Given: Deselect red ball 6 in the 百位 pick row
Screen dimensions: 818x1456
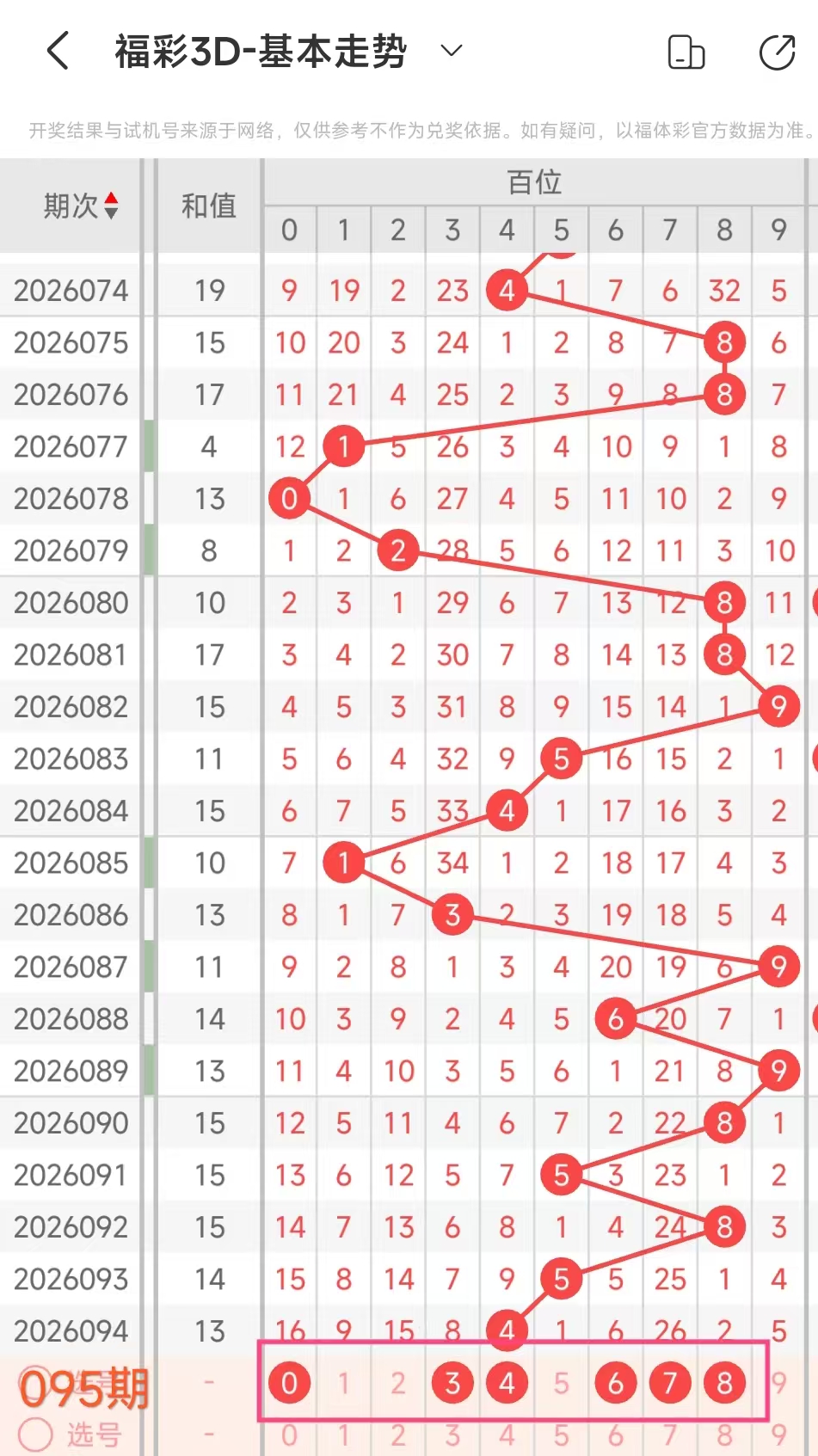Looking at the screenshot, I should click(x=616, y=1383).
